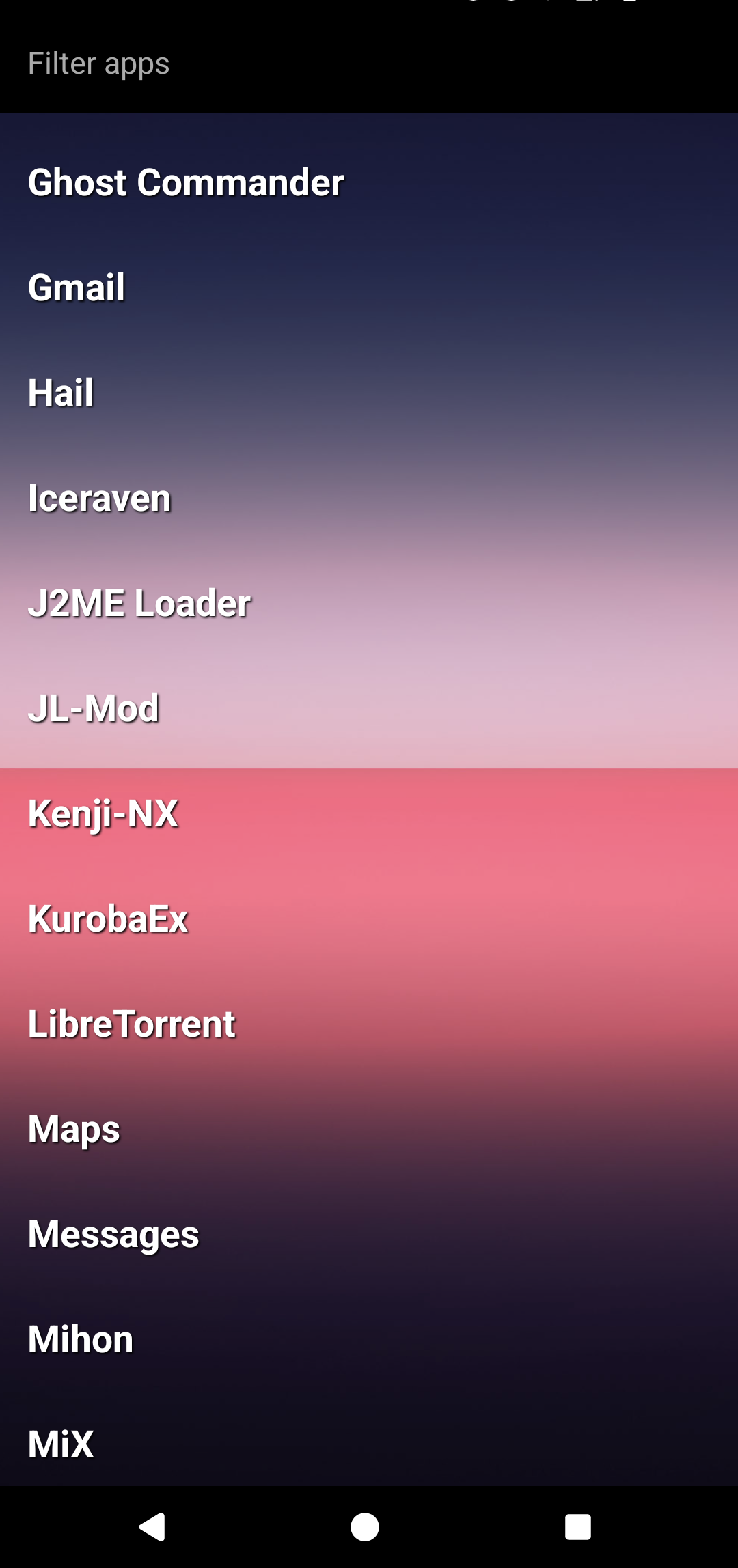738x1568 pixels.
Task: Open Messages
Action: click(113, 1235)
